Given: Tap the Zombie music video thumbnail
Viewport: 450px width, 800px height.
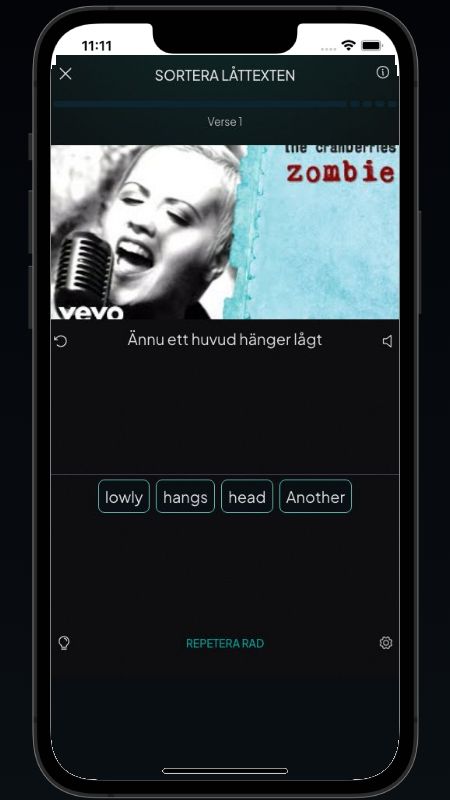Looking at the screenshot, I should 225,232.
